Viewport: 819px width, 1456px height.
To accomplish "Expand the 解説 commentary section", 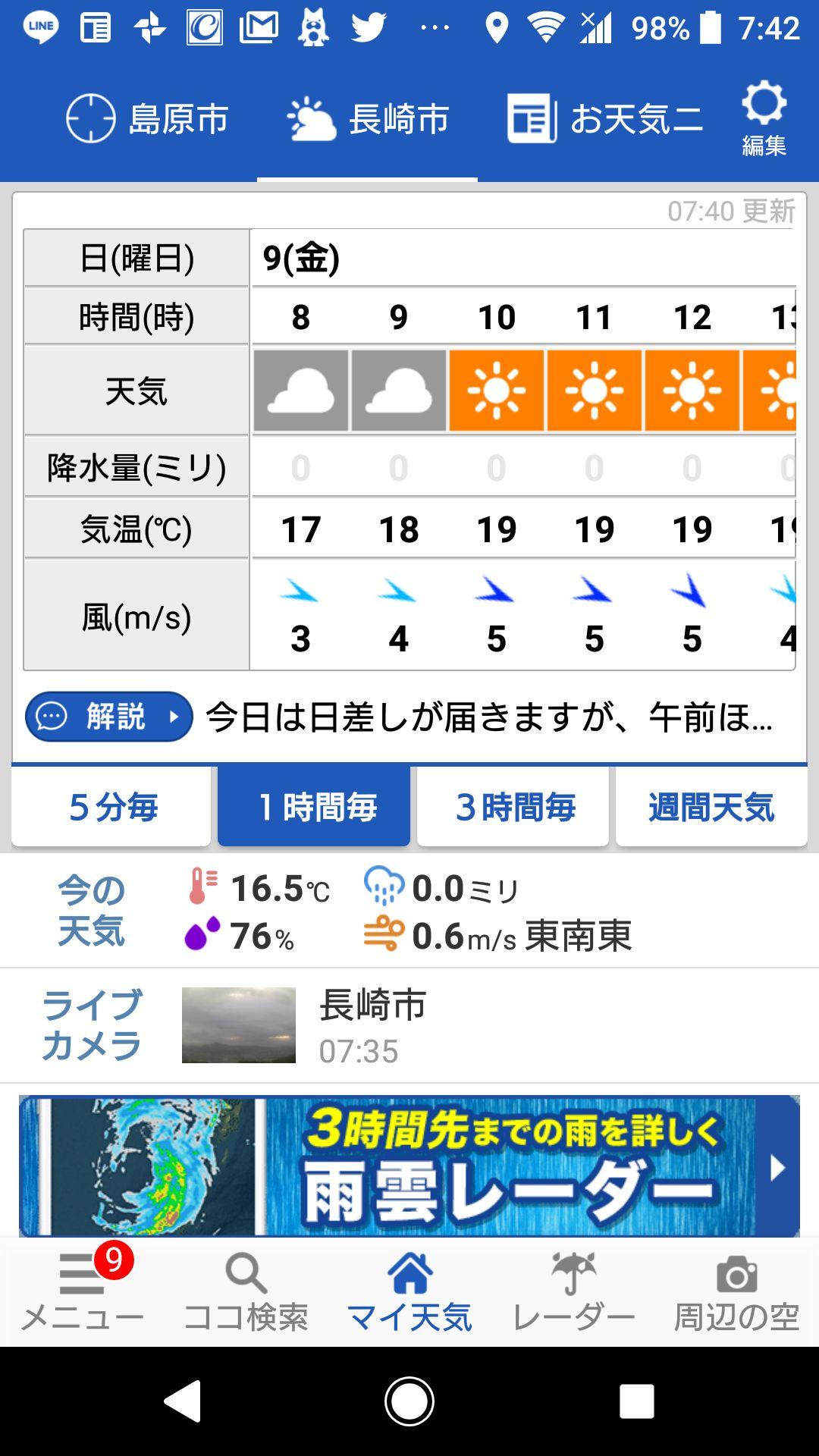I will click(108, 716).
